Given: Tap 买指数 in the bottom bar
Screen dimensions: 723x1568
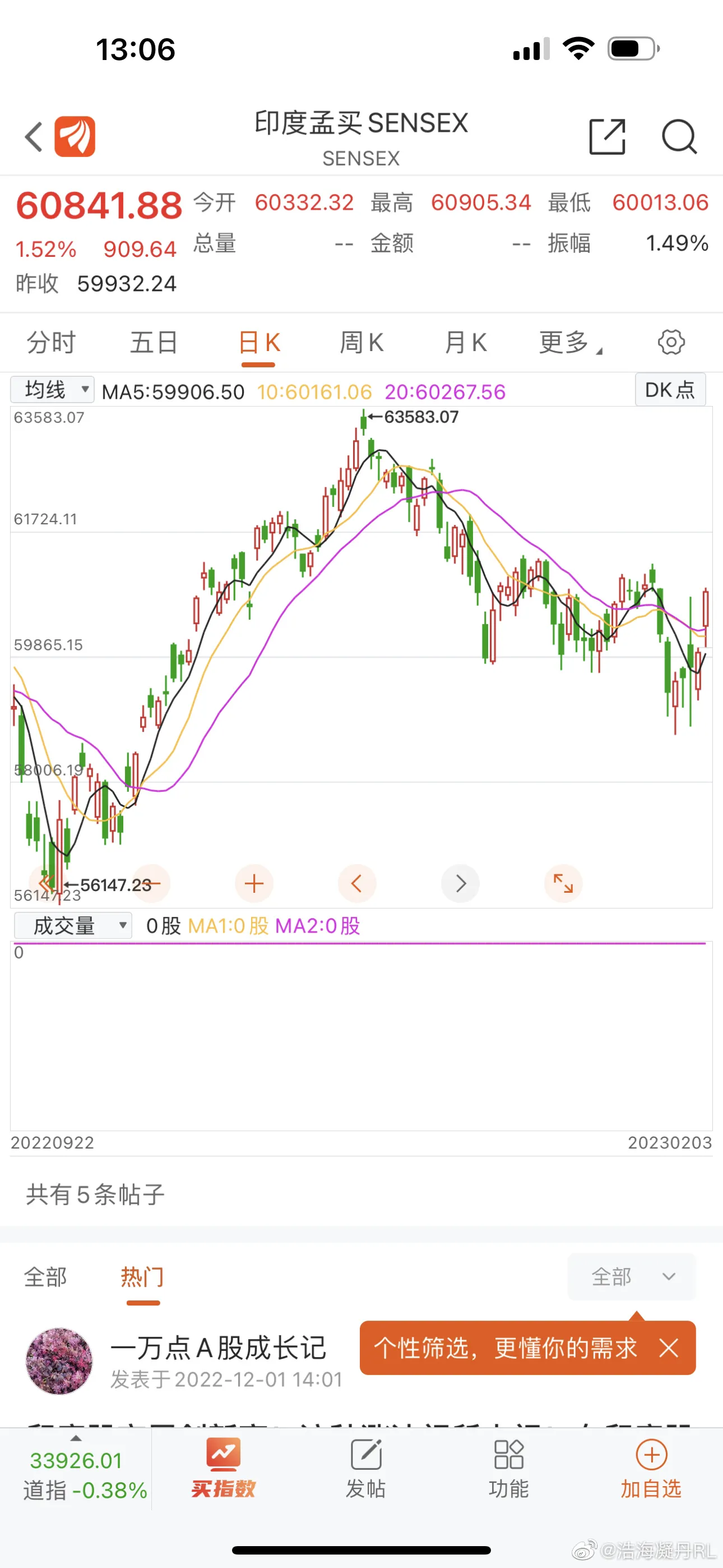Looking at the screenshot, I should point(223,1469).
